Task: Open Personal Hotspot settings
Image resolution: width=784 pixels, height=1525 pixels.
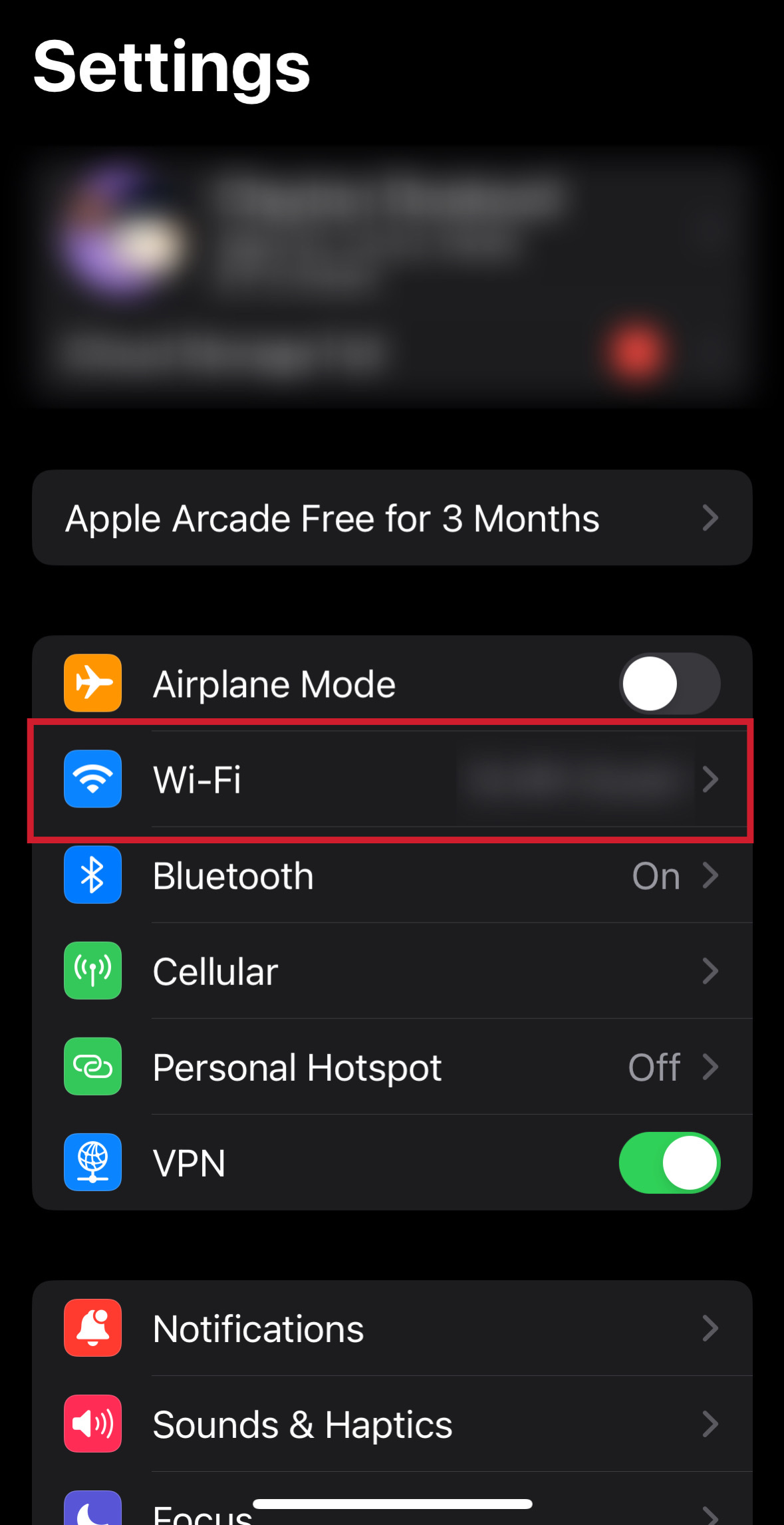Action: [x=392, y=1067]
